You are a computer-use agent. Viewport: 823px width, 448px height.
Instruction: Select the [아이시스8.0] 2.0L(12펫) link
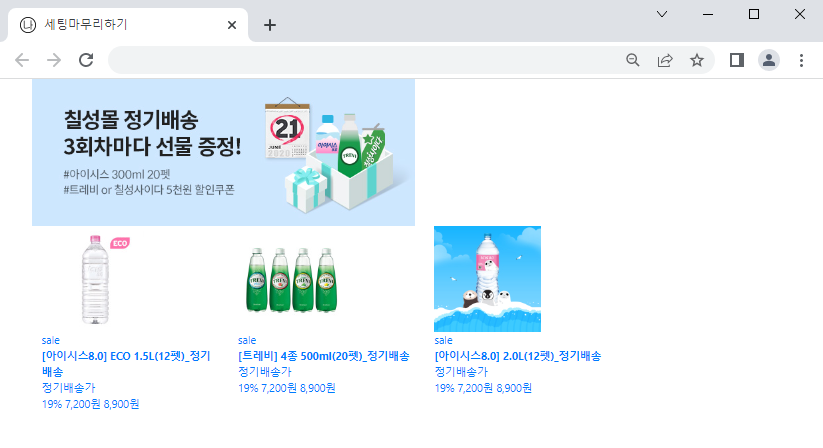tap(517, 356)
